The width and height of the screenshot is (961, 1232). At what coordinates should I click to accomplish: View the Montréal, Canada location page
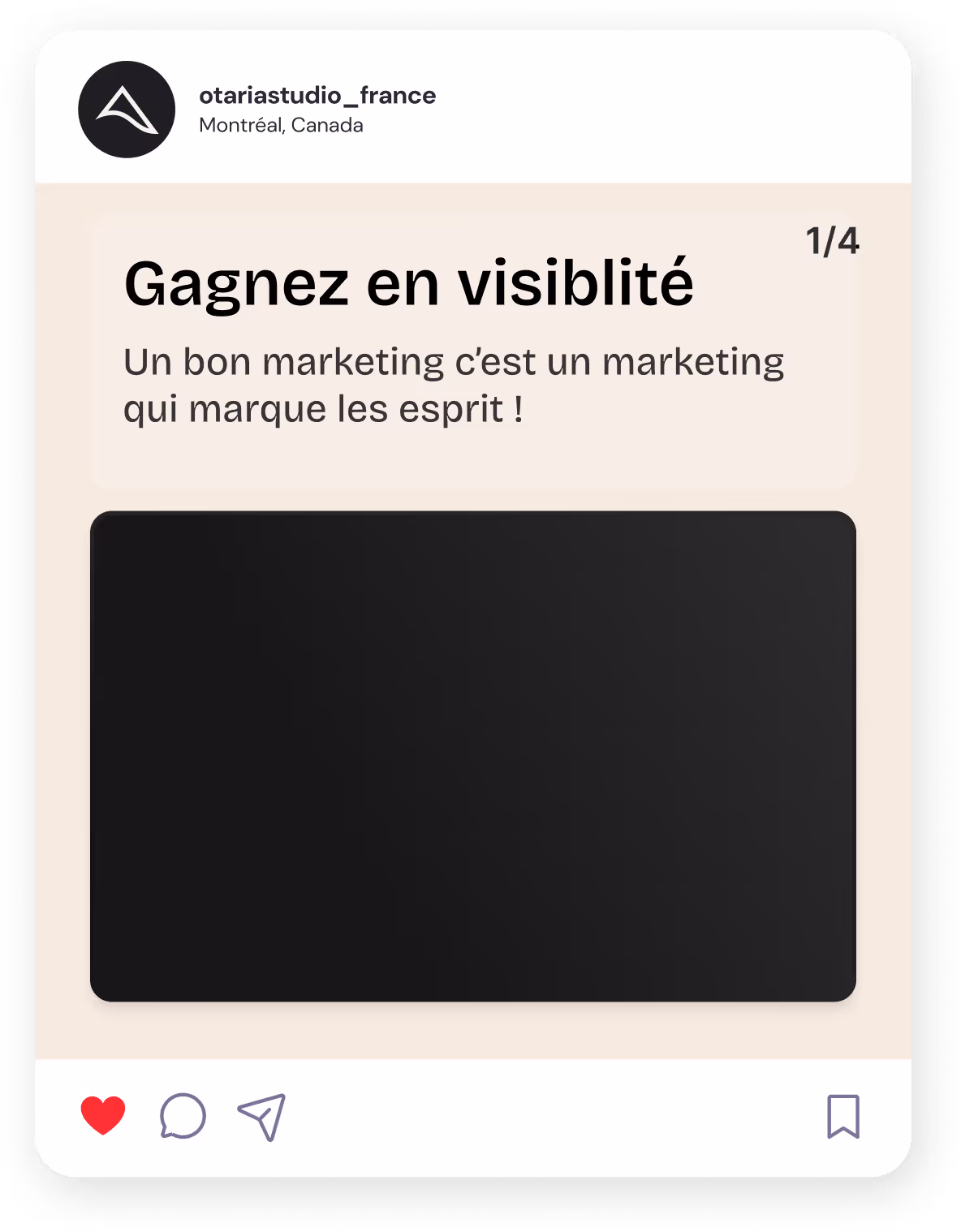pos(282,125)
